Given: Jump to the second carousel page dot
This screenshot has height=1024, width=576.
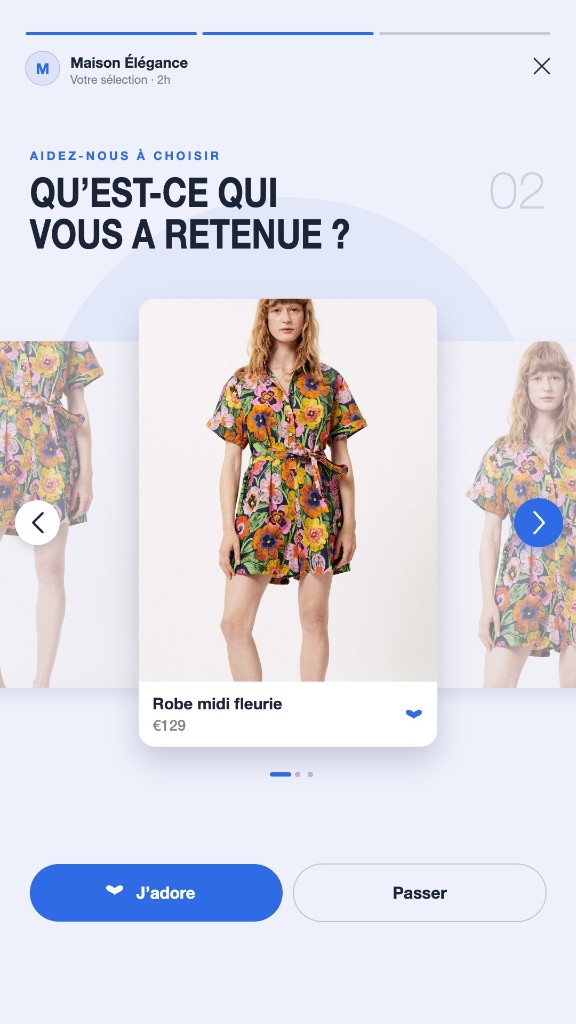Looking at the screenshot, I should click(x=298, y=775).
